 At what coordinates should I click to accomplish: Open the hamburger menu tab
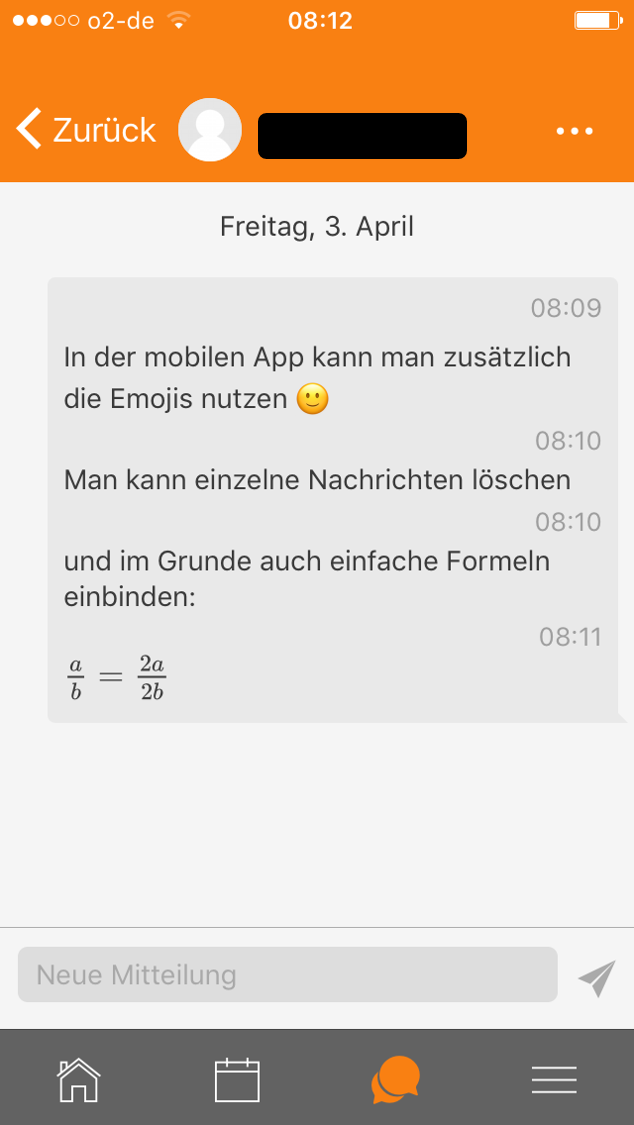click(554, 1080)
